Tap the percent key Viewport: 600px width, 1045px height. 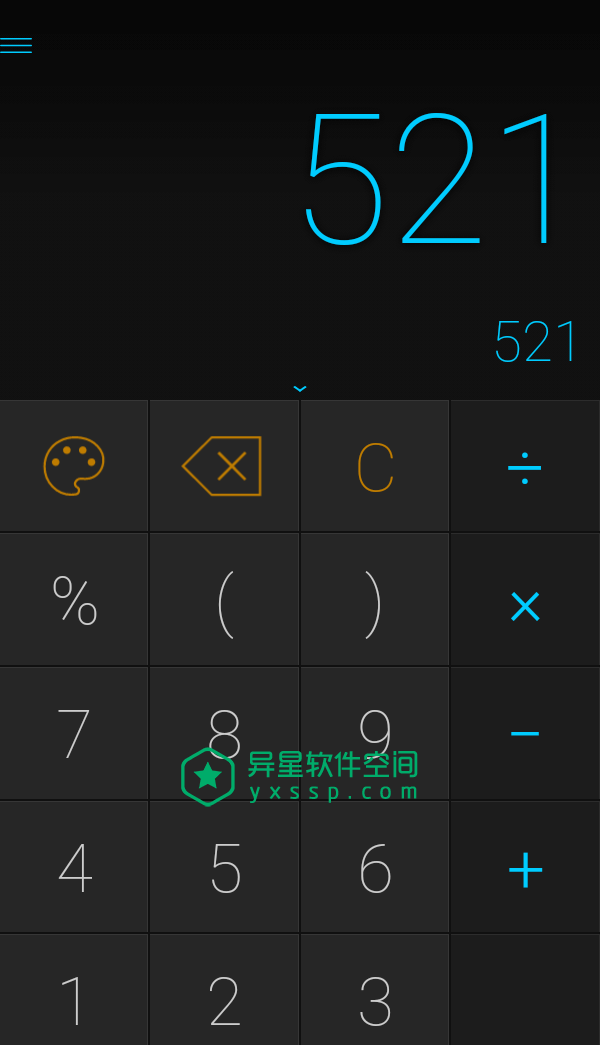(74, 600)
